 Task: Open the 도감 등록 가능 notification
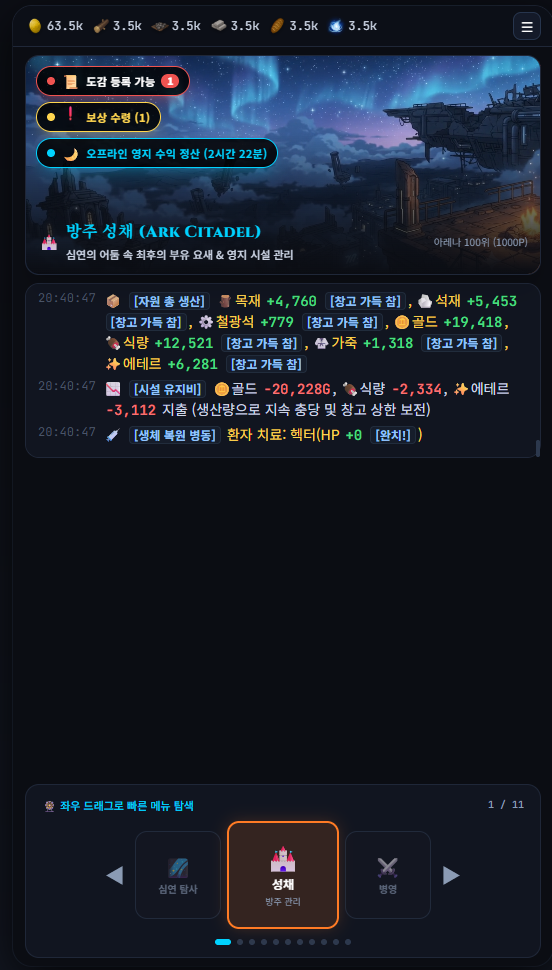113,81
